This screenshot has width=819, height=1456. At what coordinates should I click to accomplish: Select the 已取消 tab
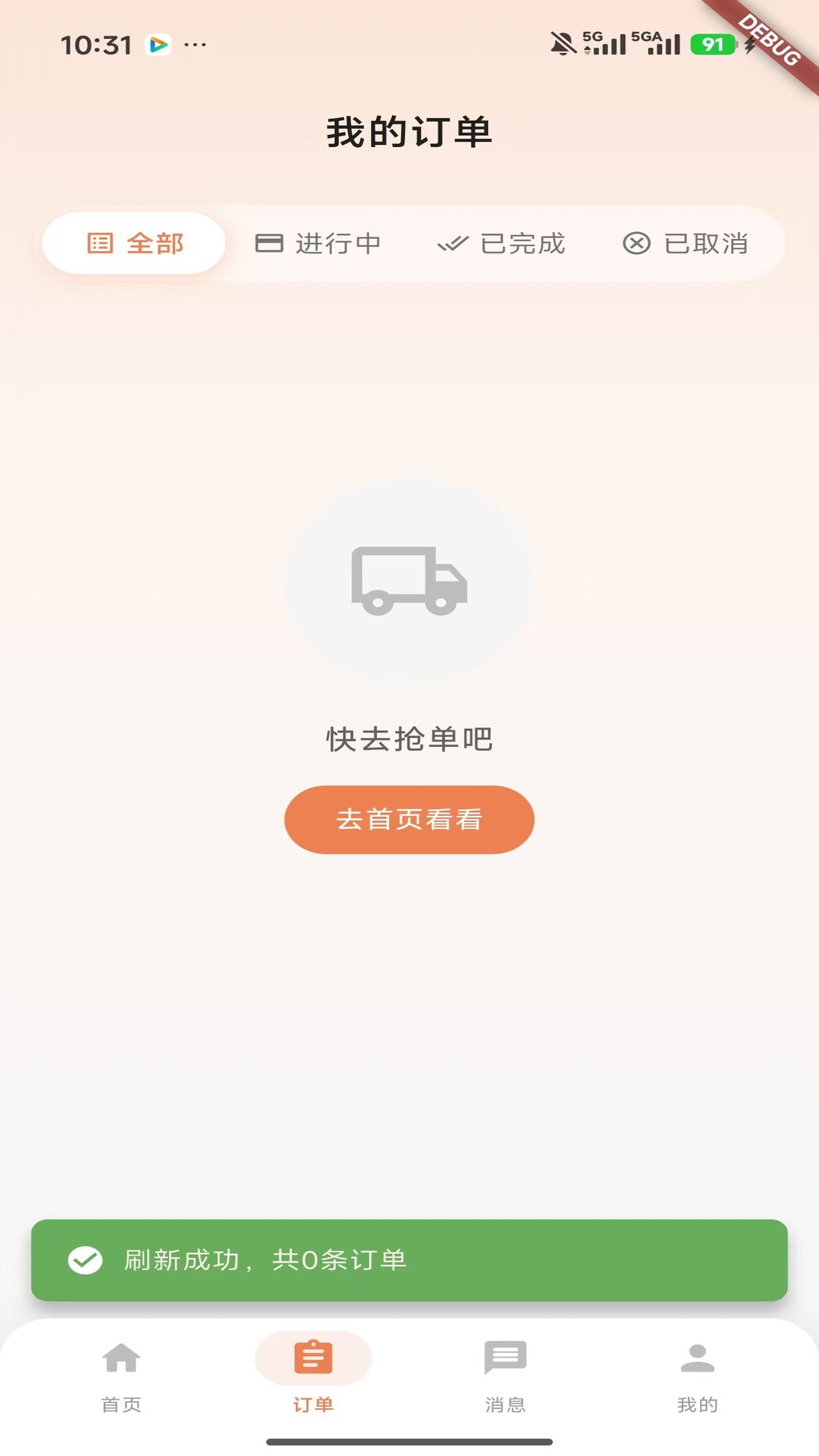click(706, 243)
